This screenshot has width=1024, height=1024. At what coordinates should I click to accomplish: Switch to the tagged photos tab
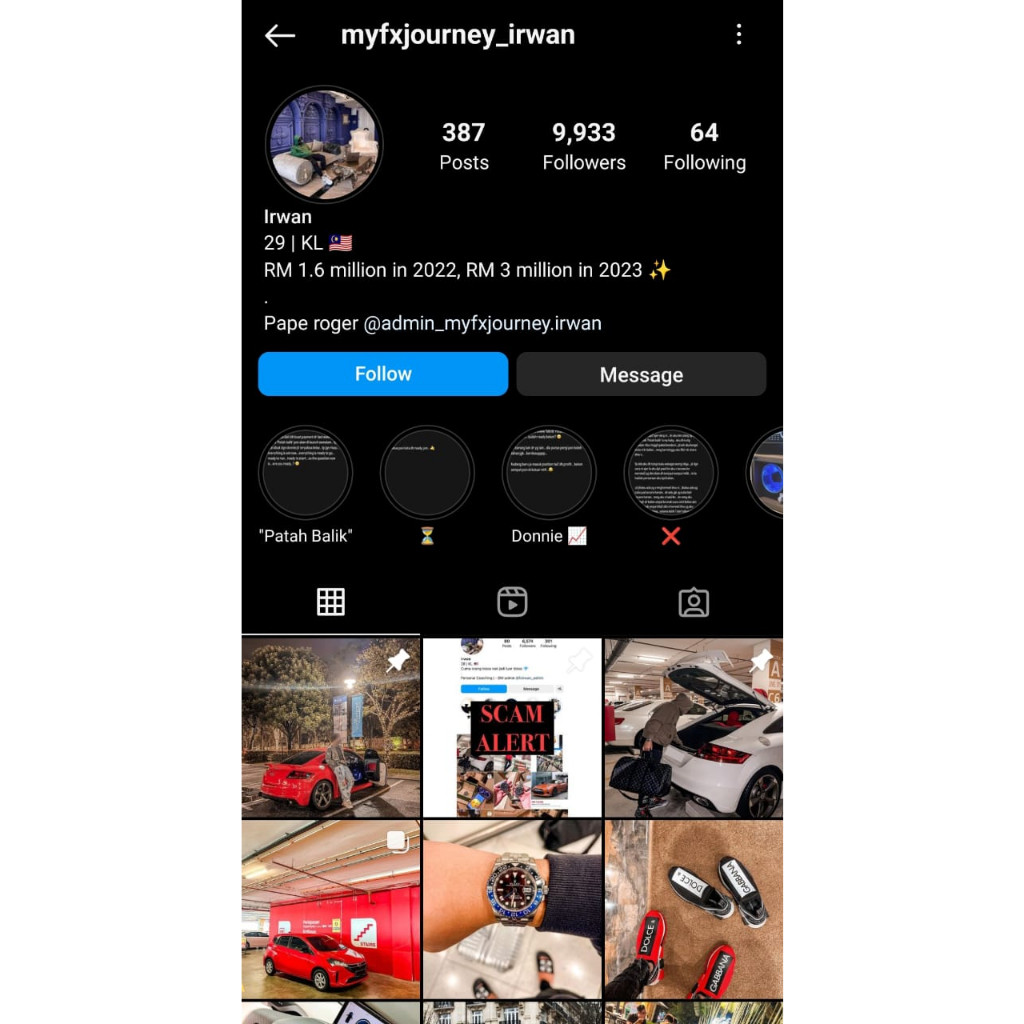click(693, 601)
